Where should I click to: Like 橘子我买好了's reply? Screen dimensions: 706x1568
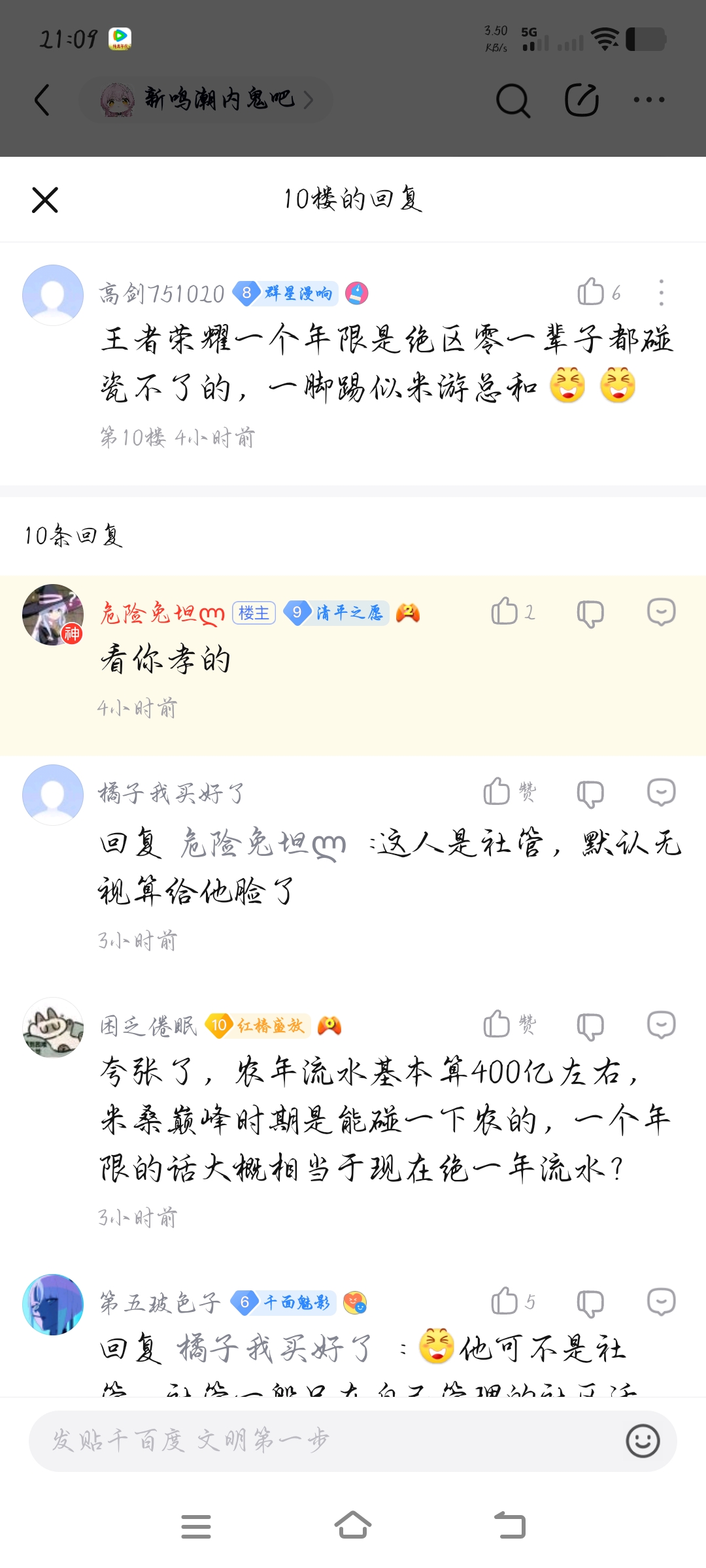(497, 792)
